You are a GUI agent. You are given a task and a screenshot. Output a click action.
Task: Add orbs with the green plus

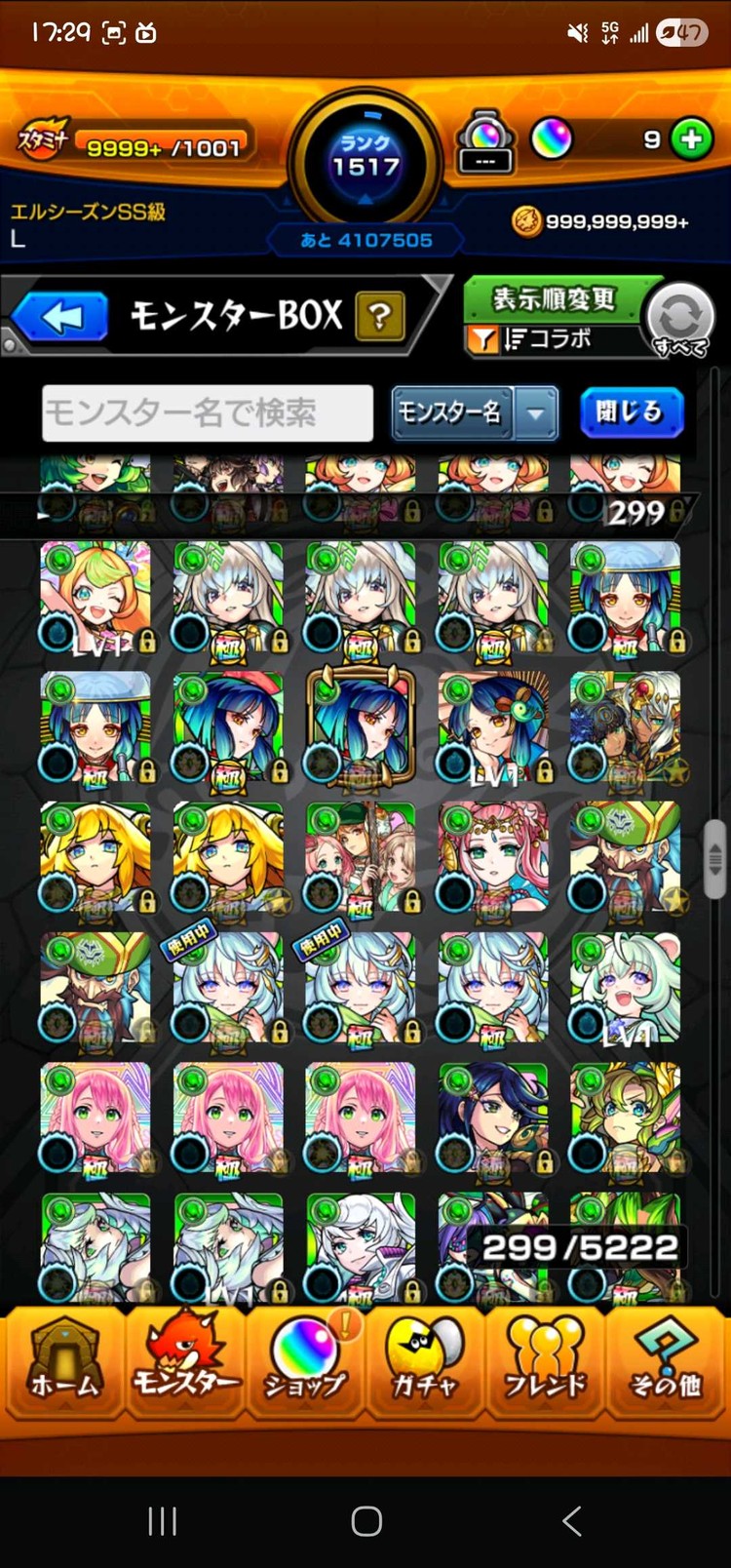click(x=692, y=139)
